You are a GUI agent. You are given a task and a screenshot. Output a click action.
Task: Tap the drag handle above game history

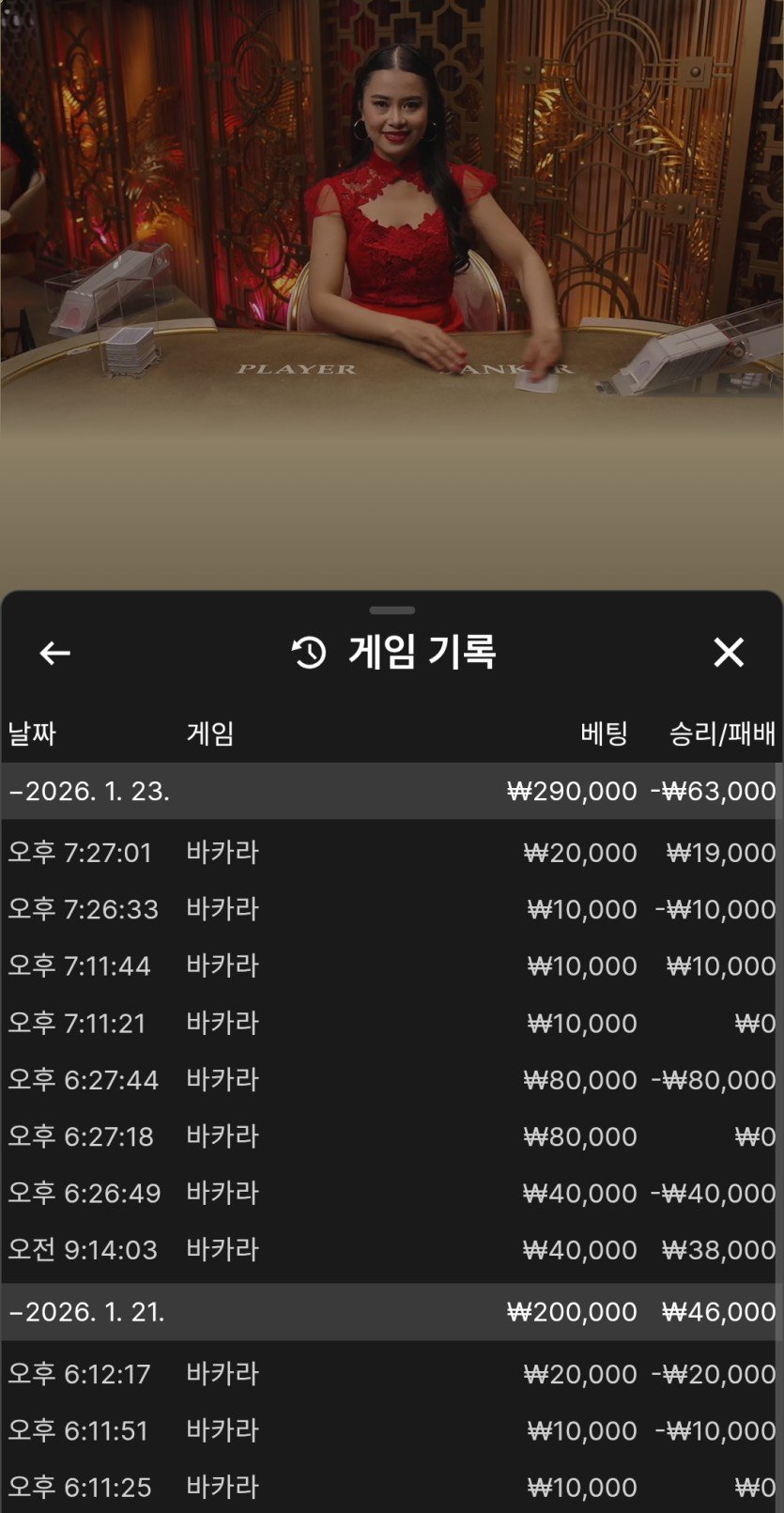(x=392, y=610)
